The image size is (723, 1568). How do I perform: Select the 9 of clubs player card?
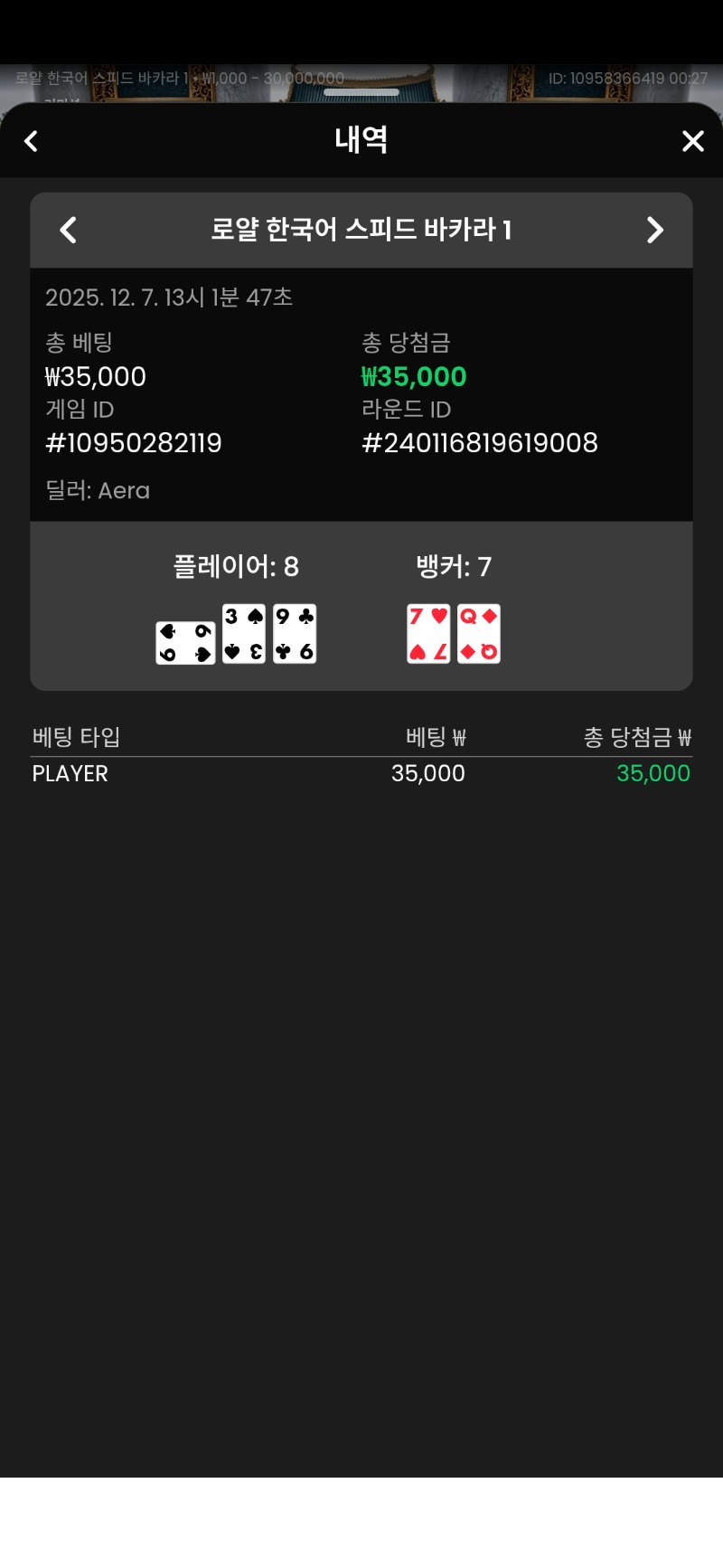point(294,631)
